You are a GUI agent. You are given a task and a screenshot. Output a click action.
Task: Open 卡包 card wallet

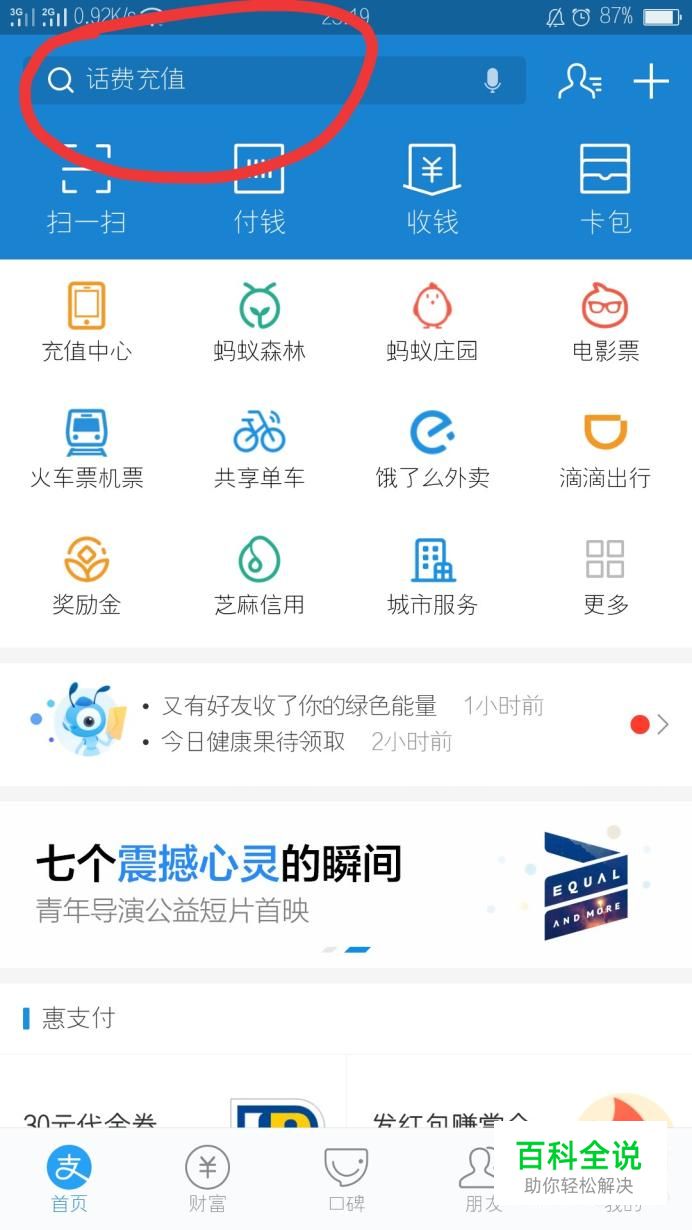[605, 187]
